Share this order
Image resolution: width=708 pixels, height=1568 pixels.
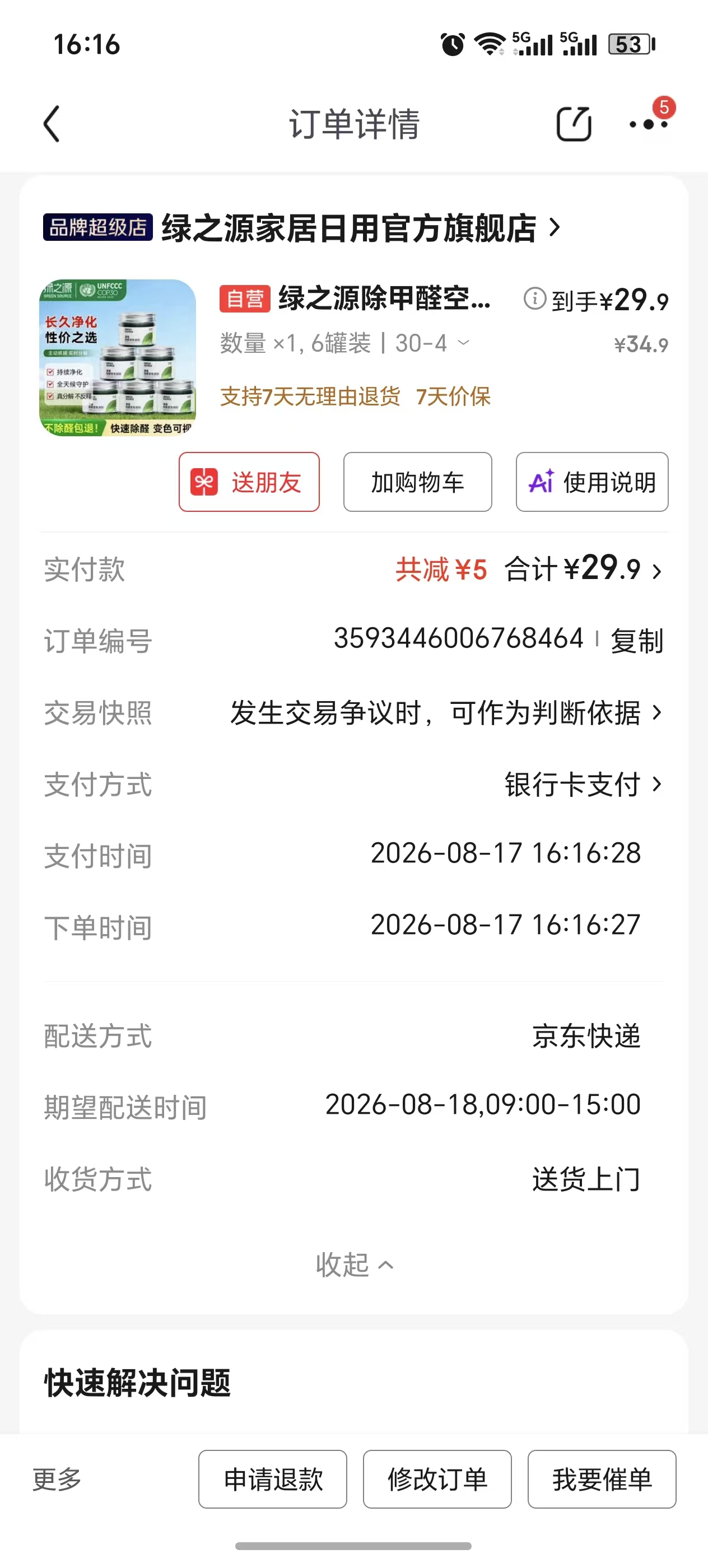(x=574, y=124)
